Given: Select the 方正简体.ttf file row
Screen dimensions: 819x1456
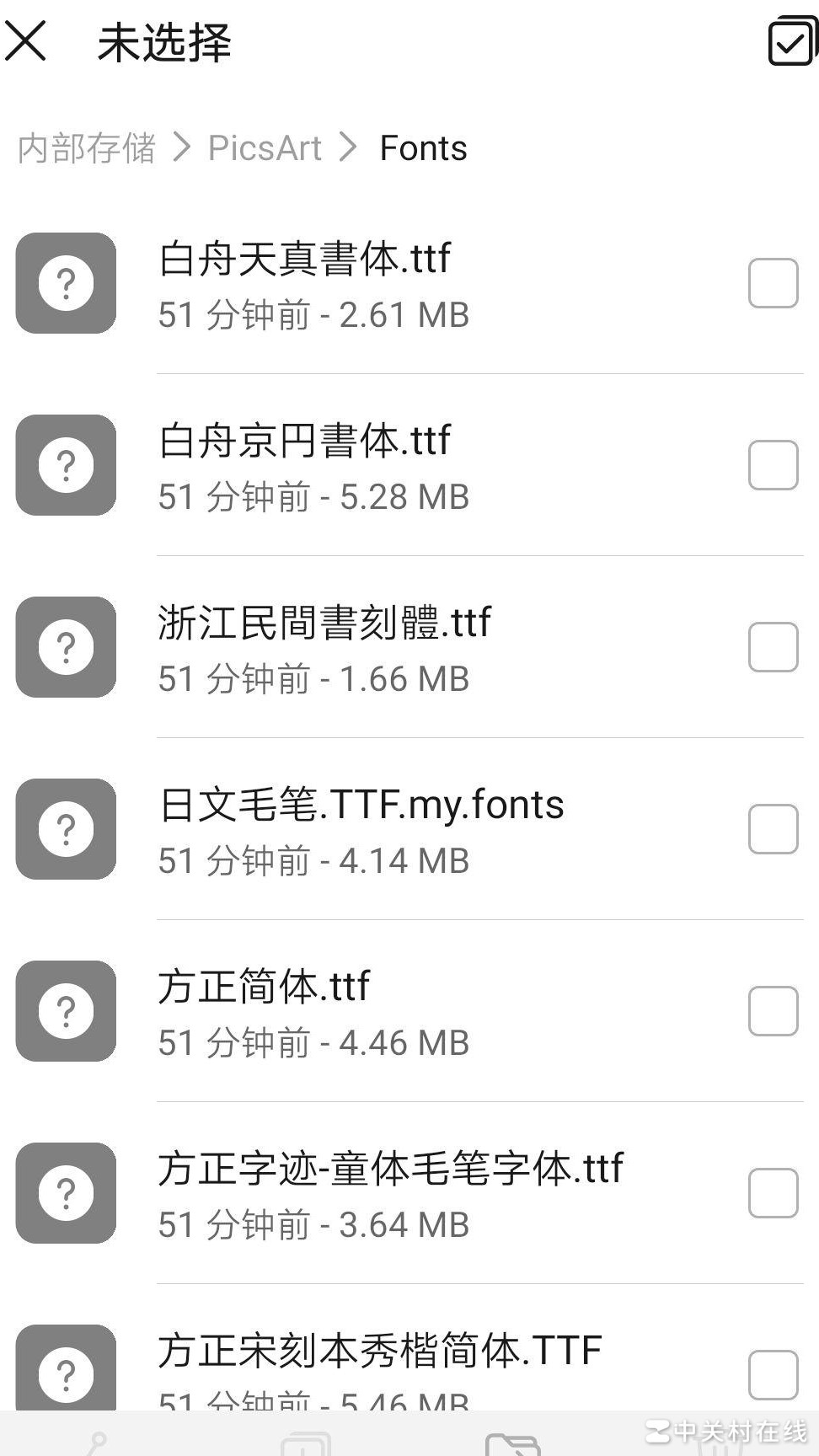Looking at the screenshot, I should click(379, 1011).
